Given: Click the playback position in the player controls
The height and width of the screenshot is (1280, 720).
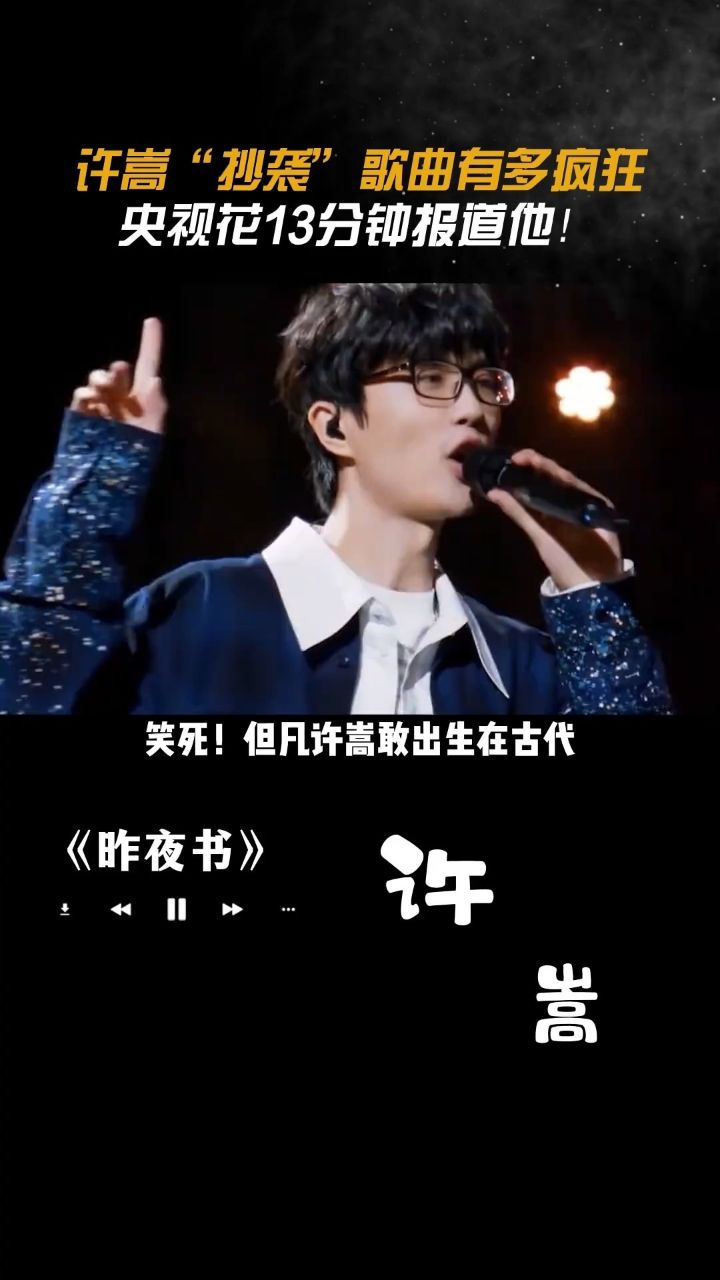Looking at the screenshot, I should tap(176, 908).
